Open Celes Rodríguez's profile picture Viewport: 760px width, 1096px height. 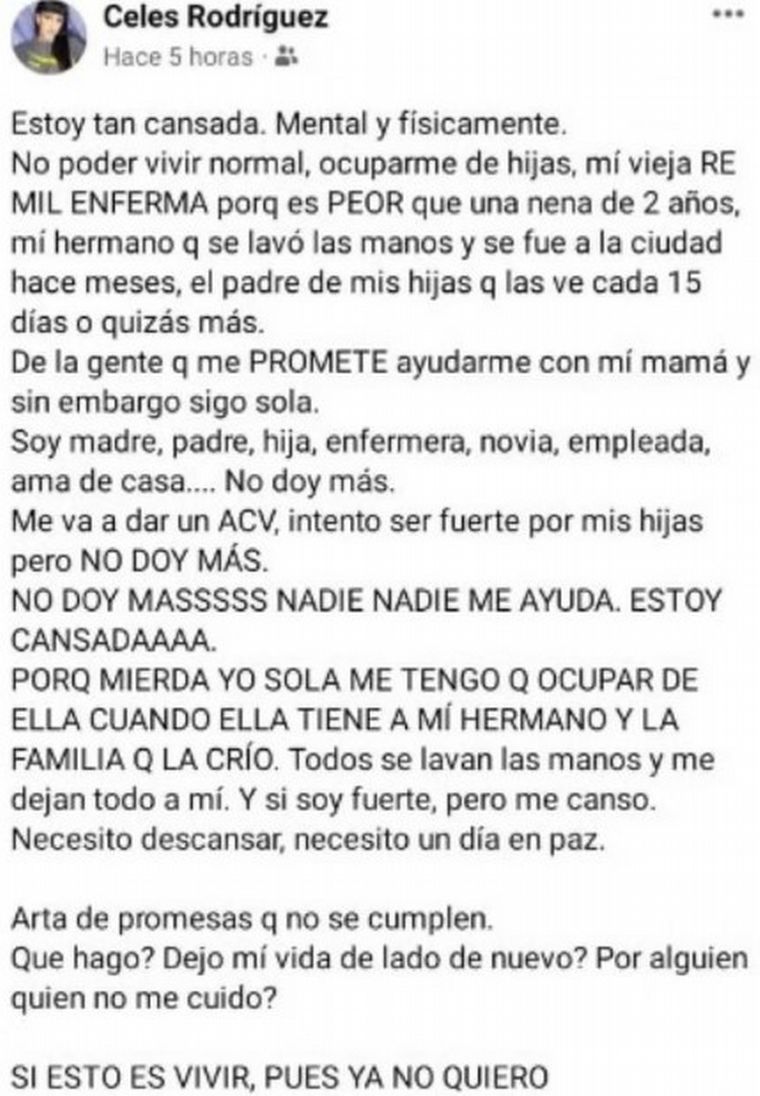pyautogui.click(x=47, y=36)
